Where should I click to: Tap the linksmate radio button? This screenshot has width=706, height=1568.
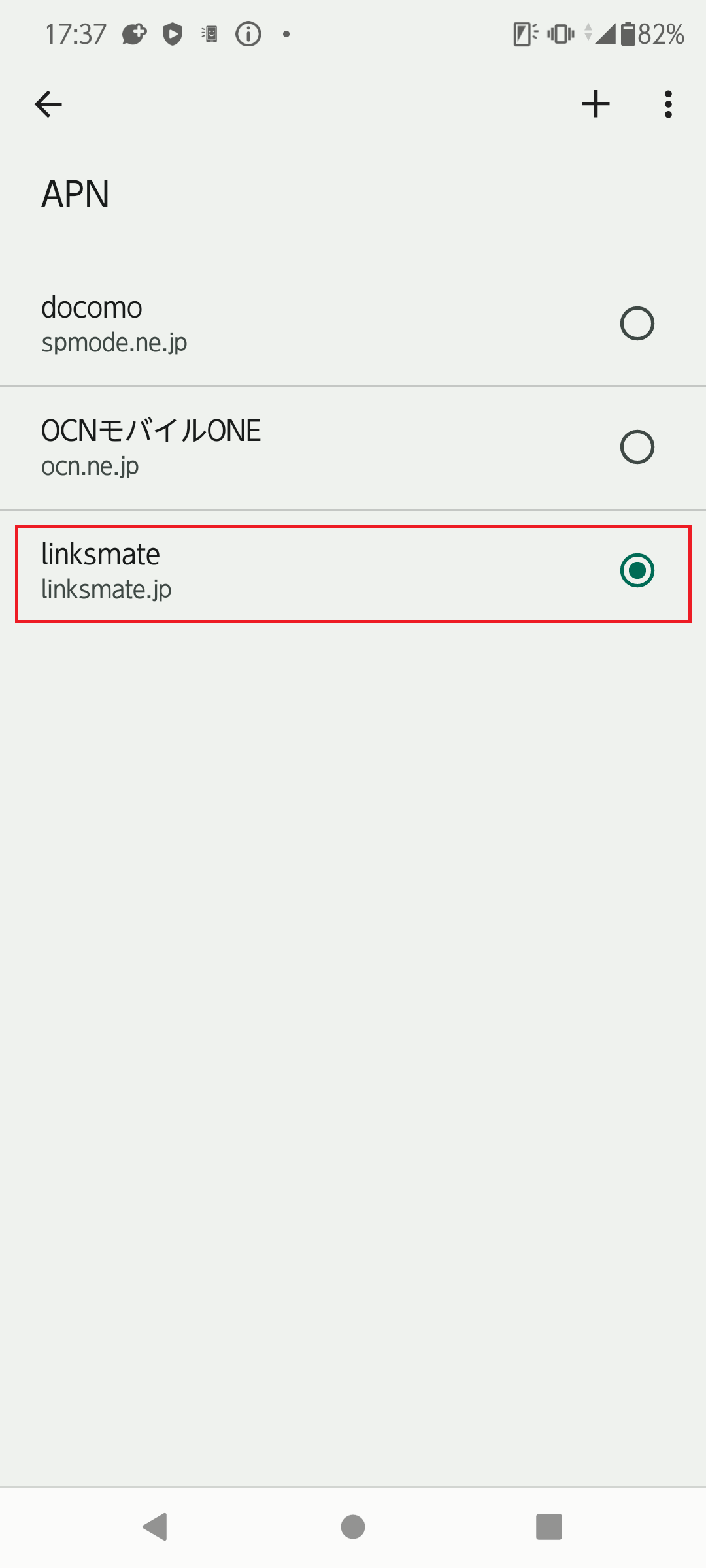coord(637,571)
